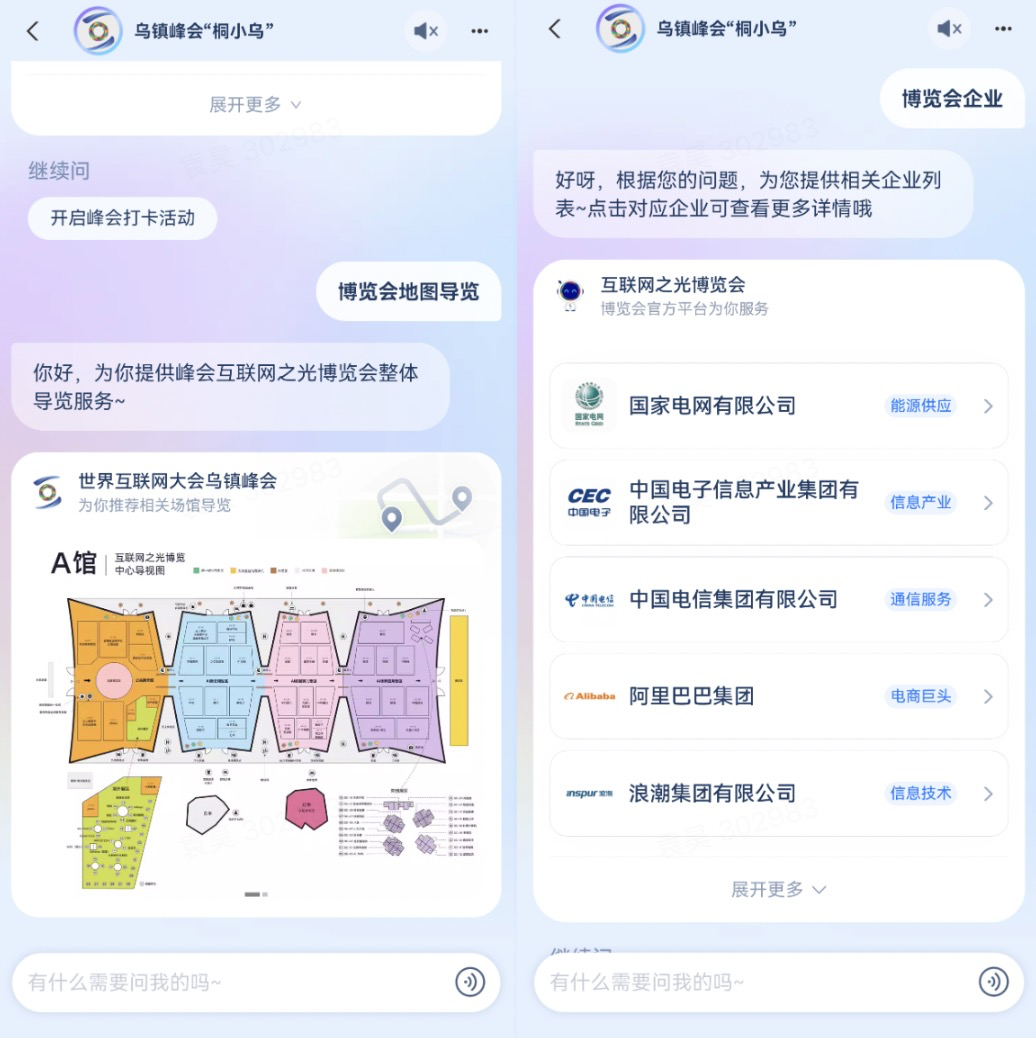Expand 展开更多 under the company list
Image resolution: width=1036 pixels, height=1038 pixels.
coord(778,889)
